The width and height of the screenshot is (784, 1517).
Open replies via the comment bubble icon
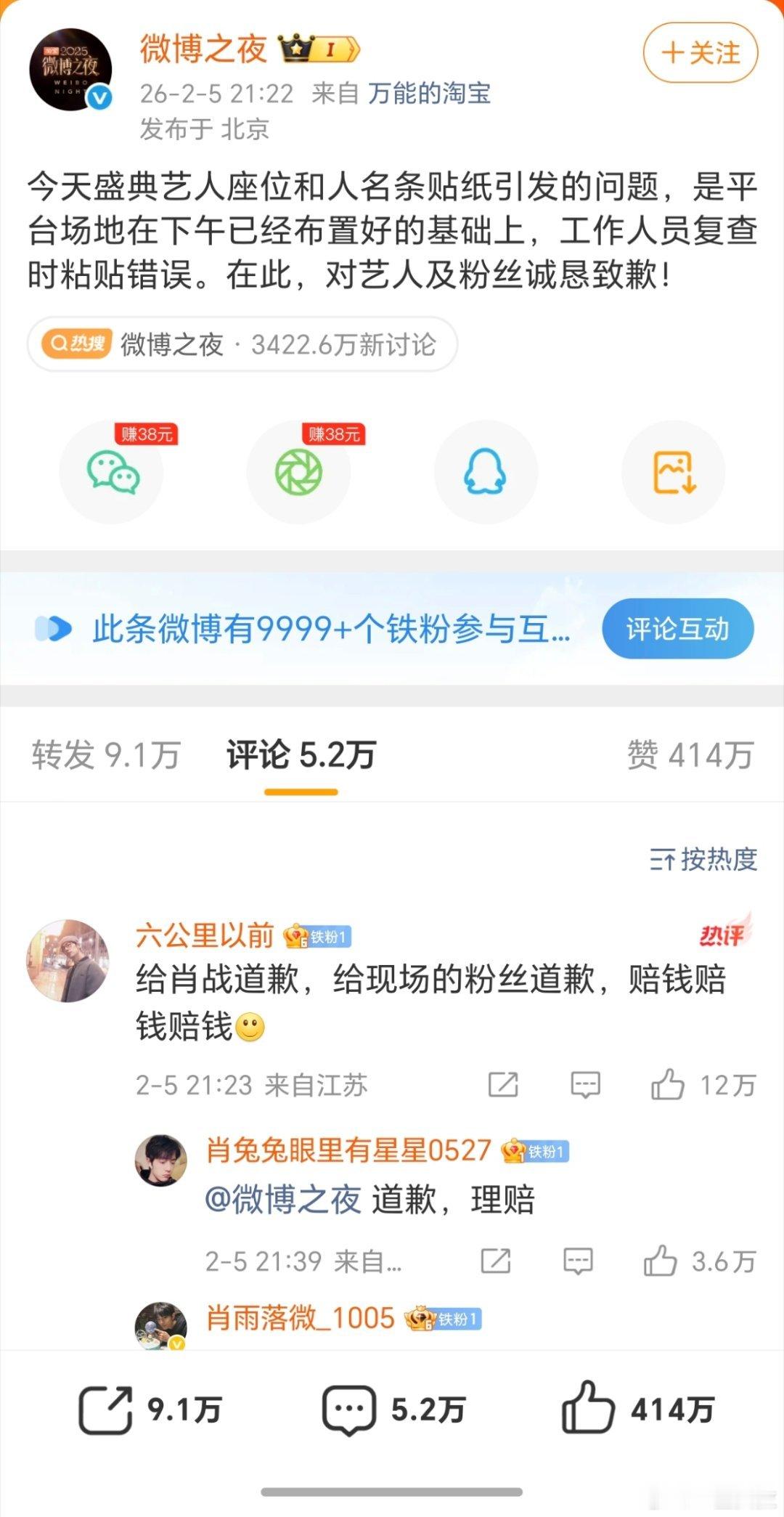[x=584, y=1085]
